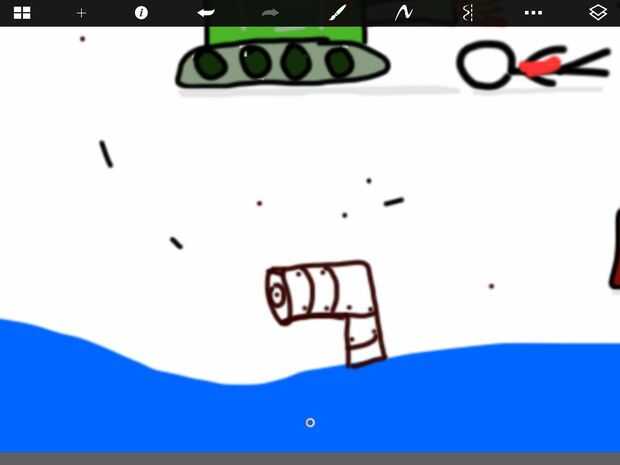The image size is (620, 465).
Task: Open the gallery grid view
Action: 21,13
